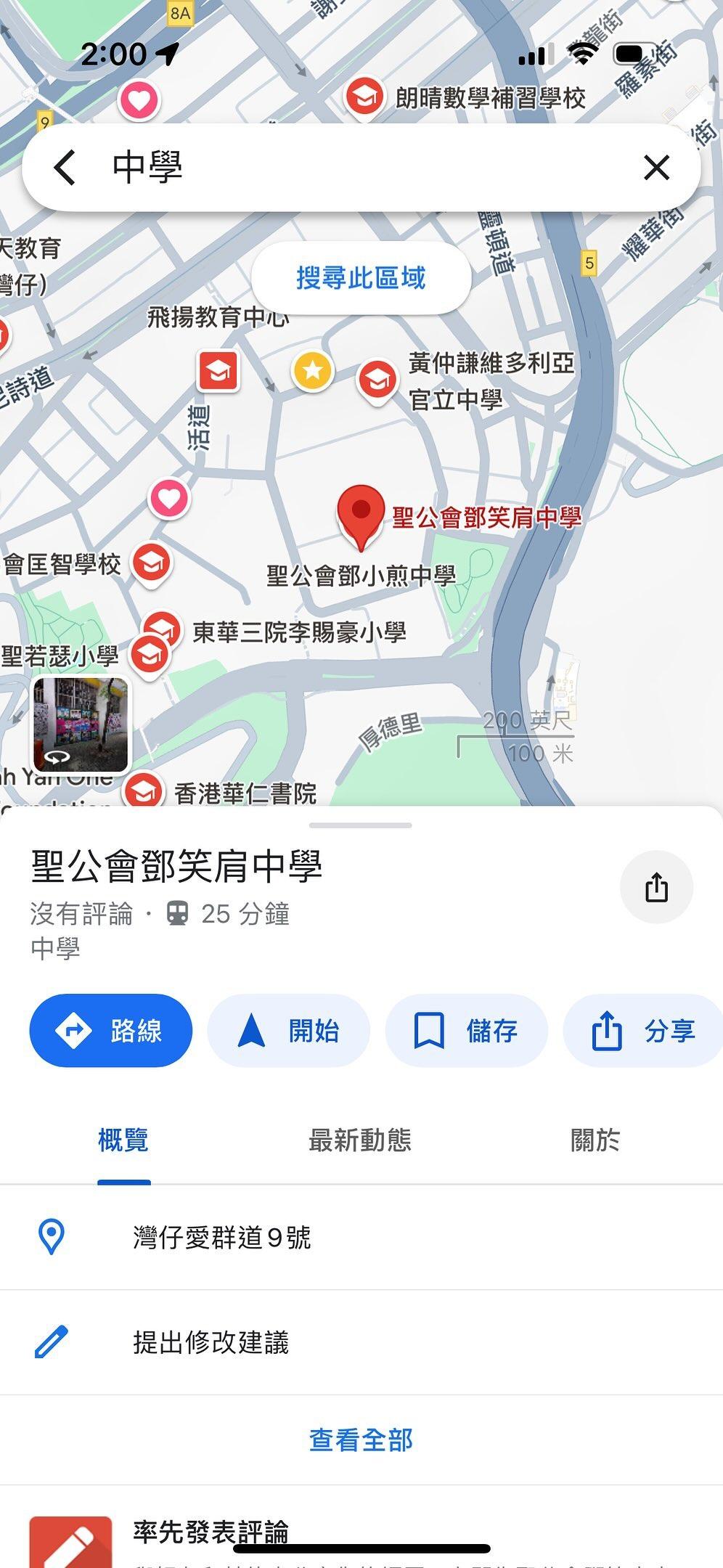Save the school using 儲存
Viewport: 723px width, 1568px height.
465,1031
